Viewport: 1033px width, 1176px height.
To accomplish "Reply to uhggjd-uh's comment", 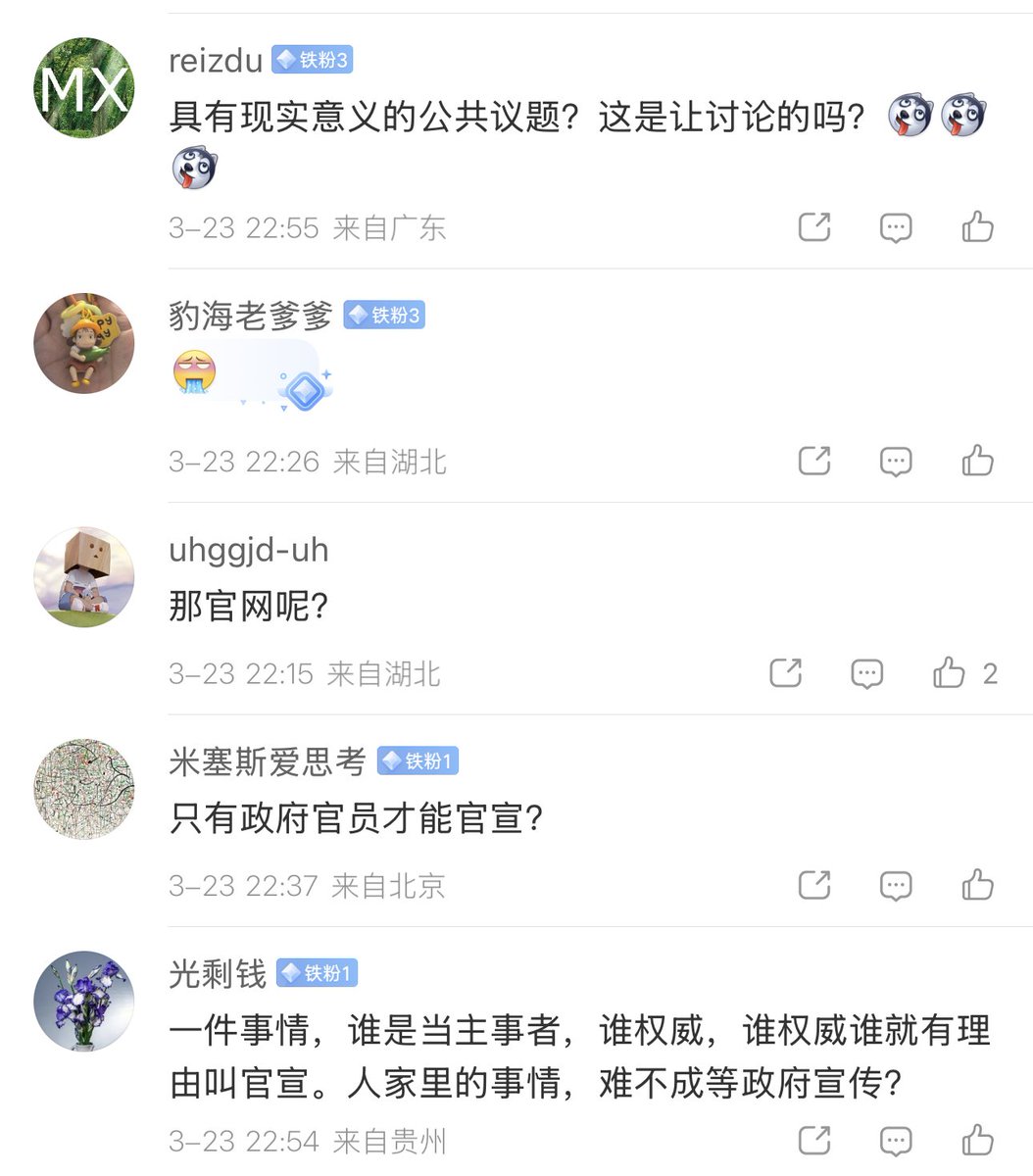I will 866,673.
